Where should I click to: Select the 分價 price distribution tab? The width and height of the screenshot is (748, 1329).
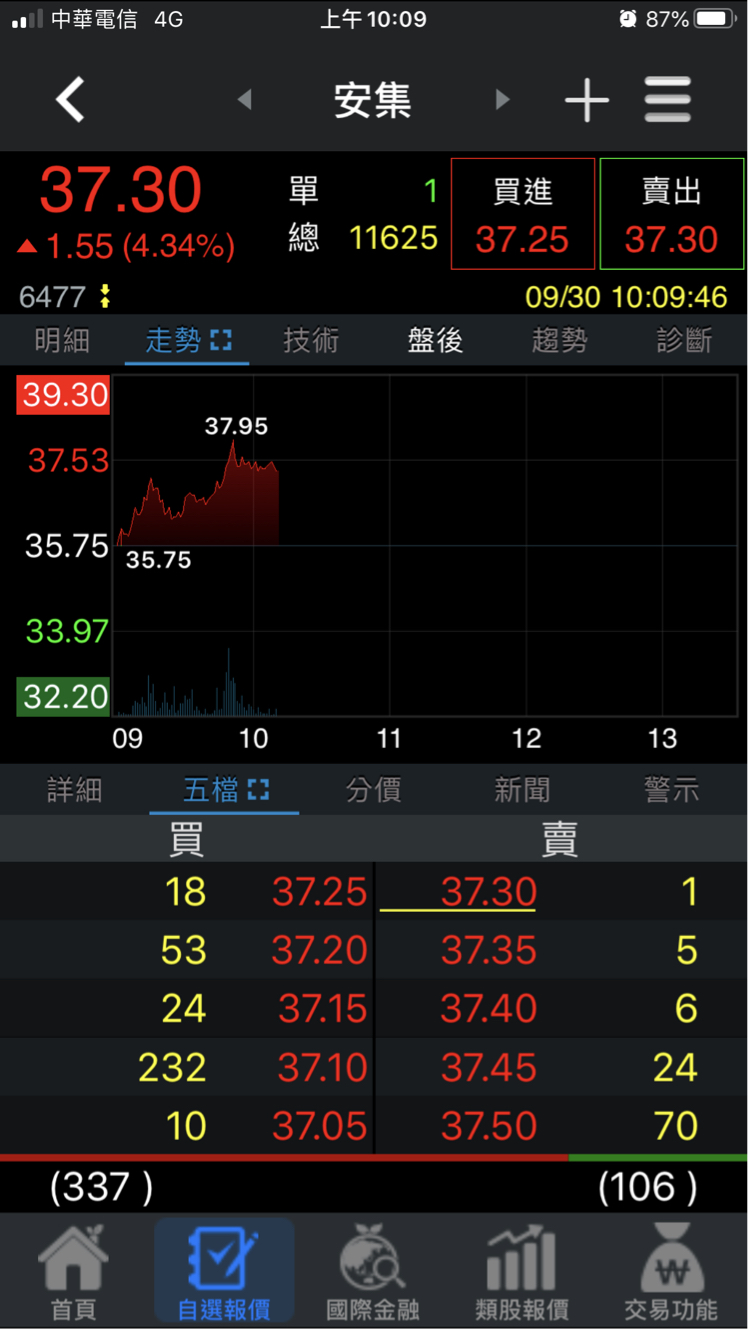pos(373,791)
